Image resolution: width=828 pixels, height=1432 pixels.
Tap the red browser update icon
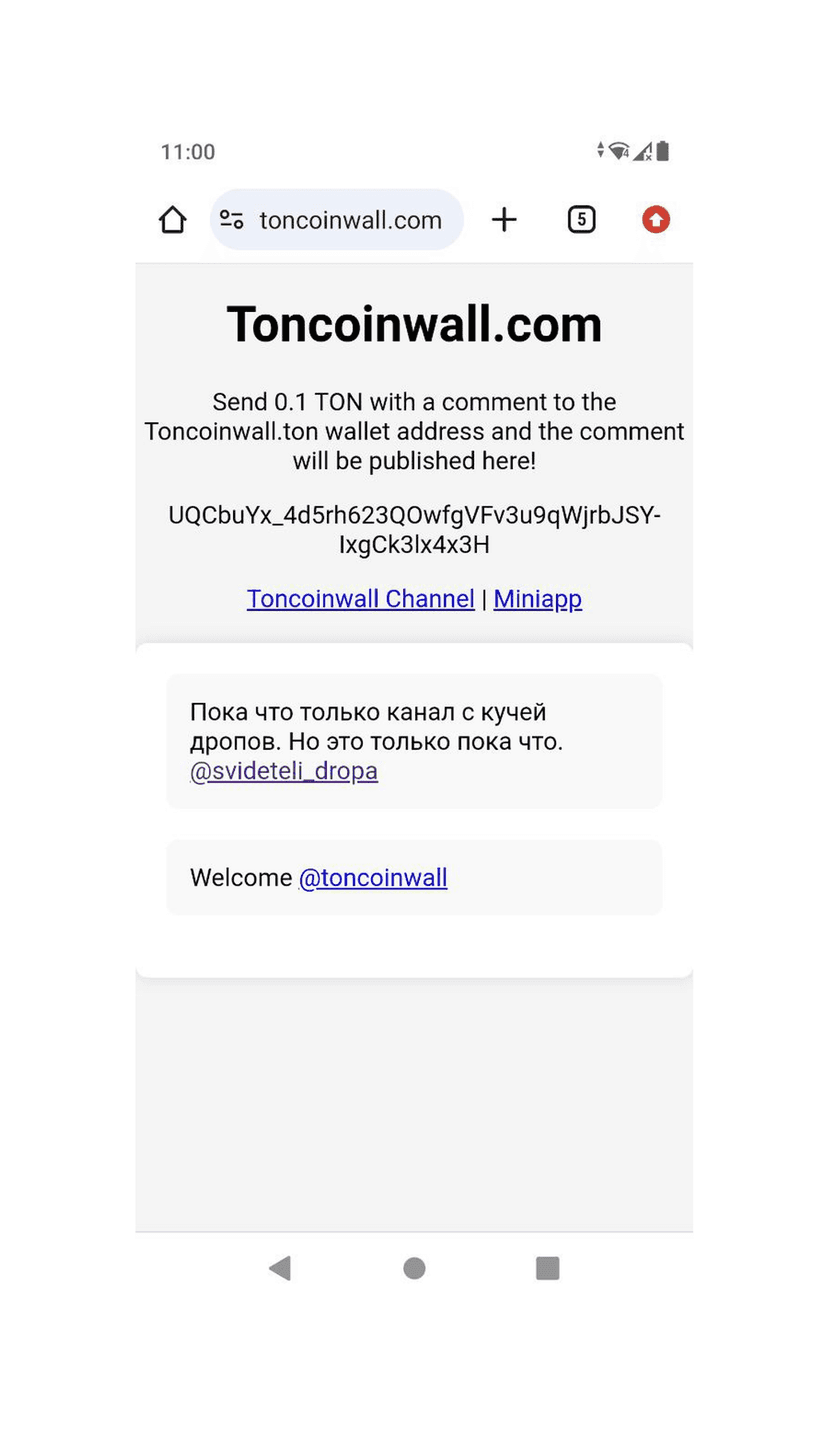(x=656, y=220)
